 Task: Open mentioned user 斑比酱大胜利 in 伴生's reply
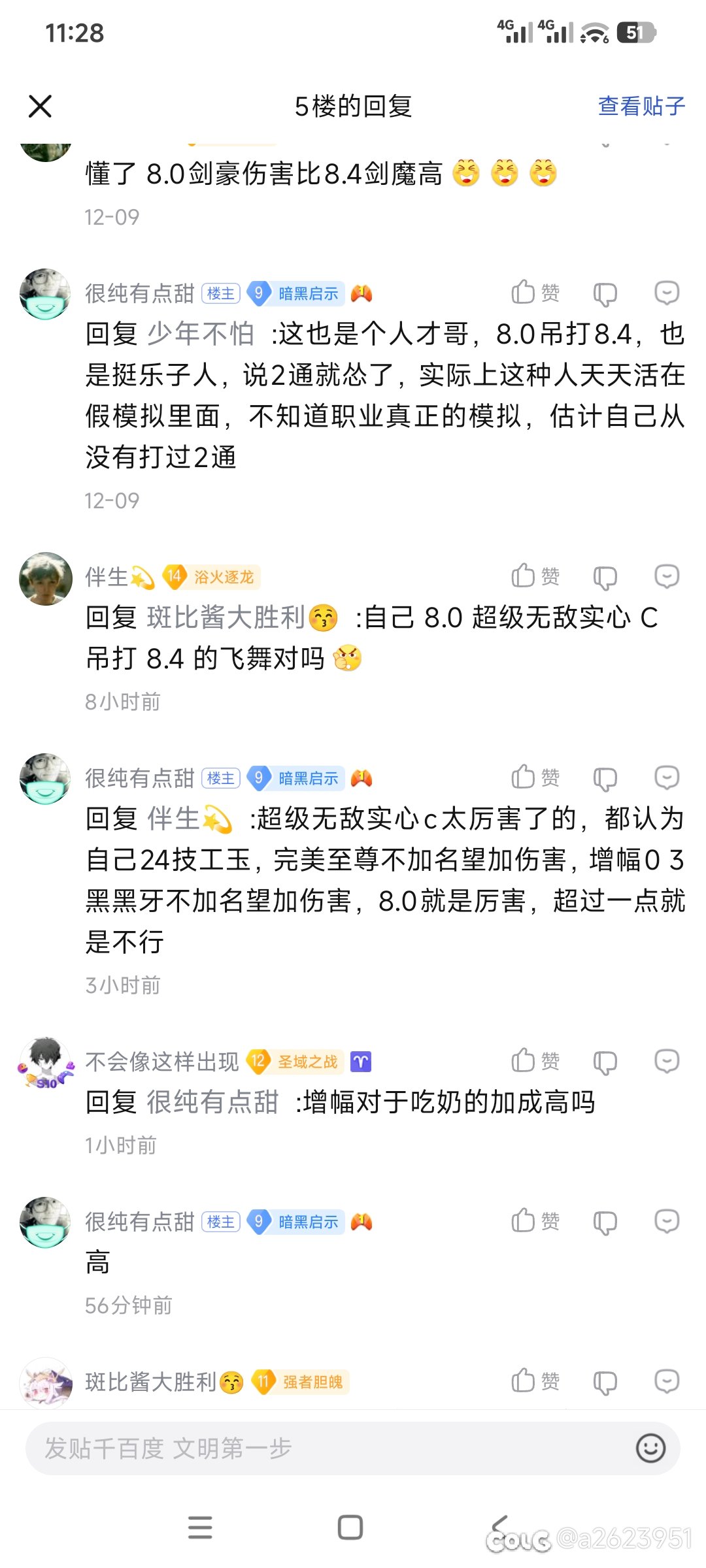(x=226, y=617)
